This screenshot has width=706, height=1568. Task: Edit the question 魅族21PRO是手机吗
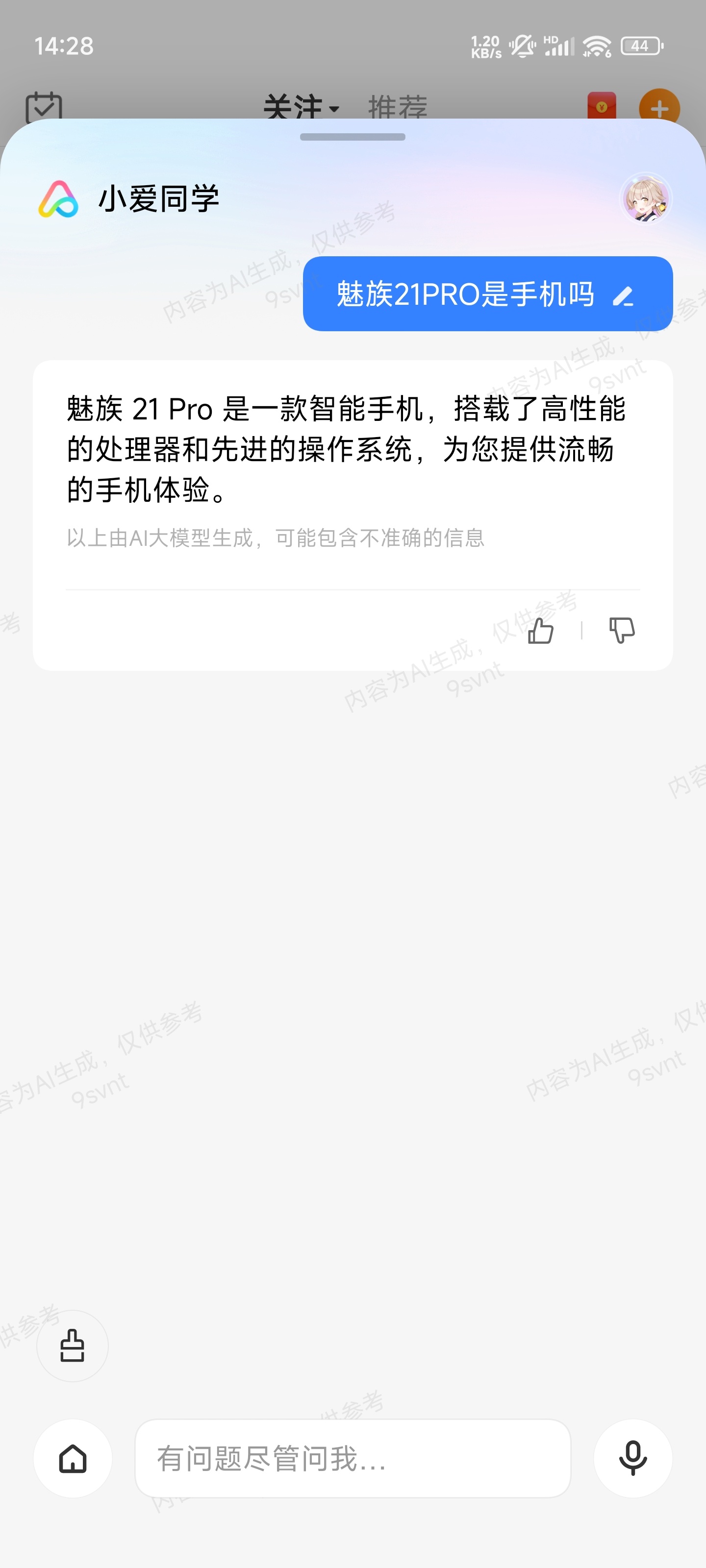(623, 296)
